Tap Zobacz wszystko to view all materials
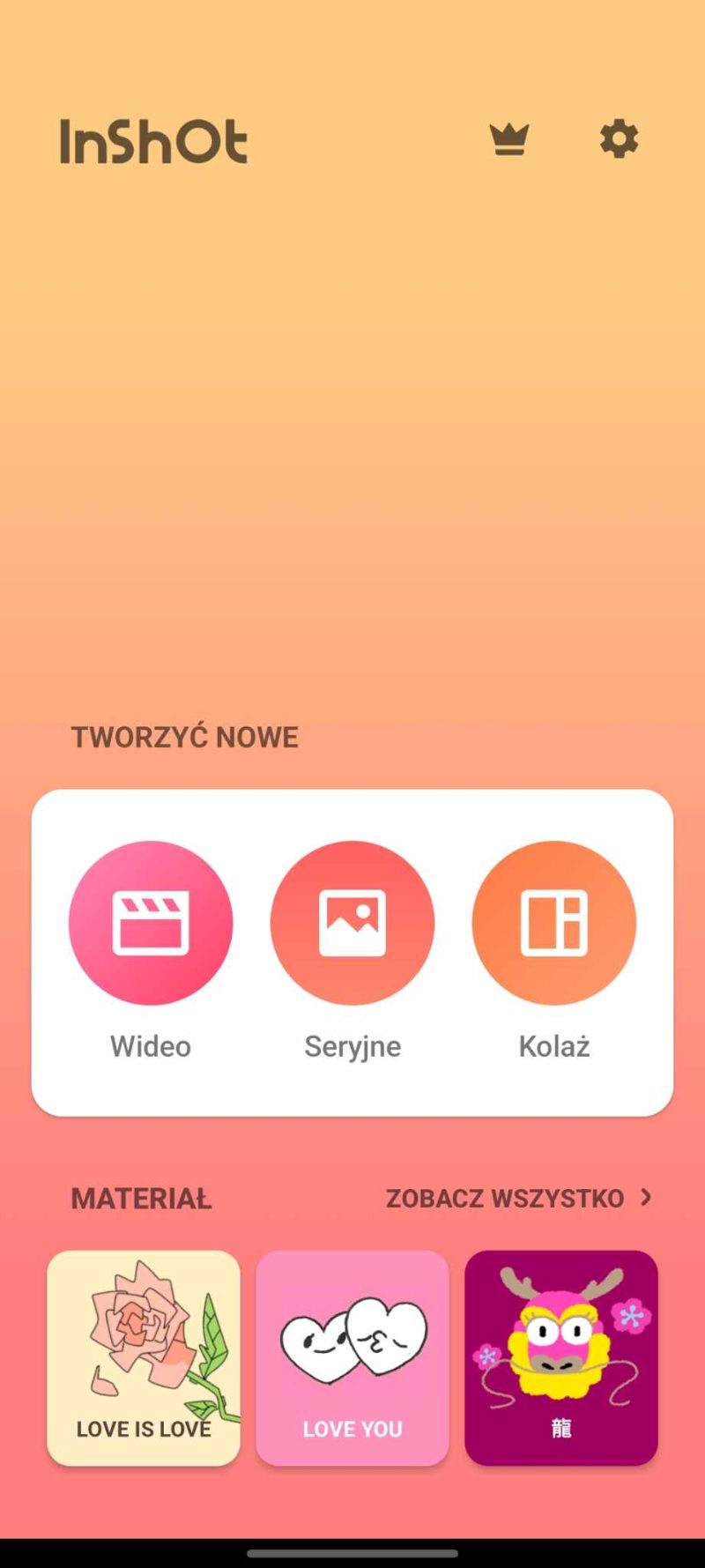The image size is (705, 1568). click(x=518, y=1198)
